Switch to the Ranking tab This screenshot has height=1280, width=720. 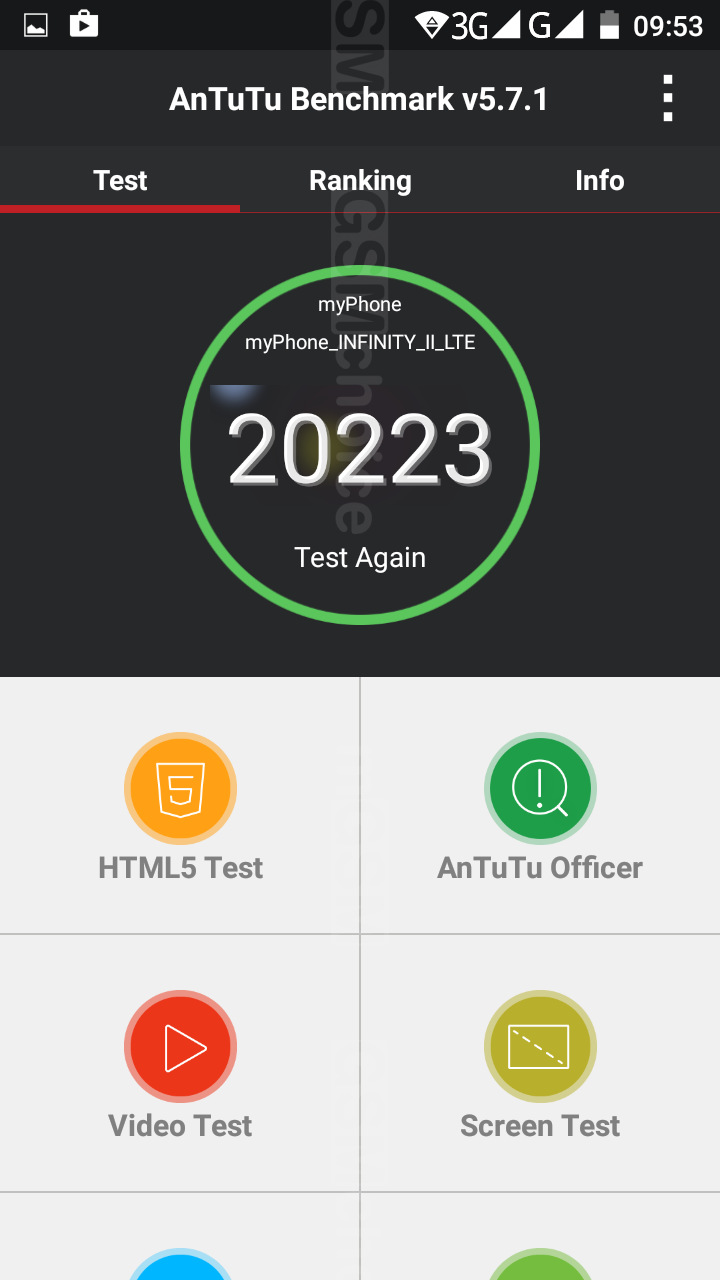coord(360,180)
